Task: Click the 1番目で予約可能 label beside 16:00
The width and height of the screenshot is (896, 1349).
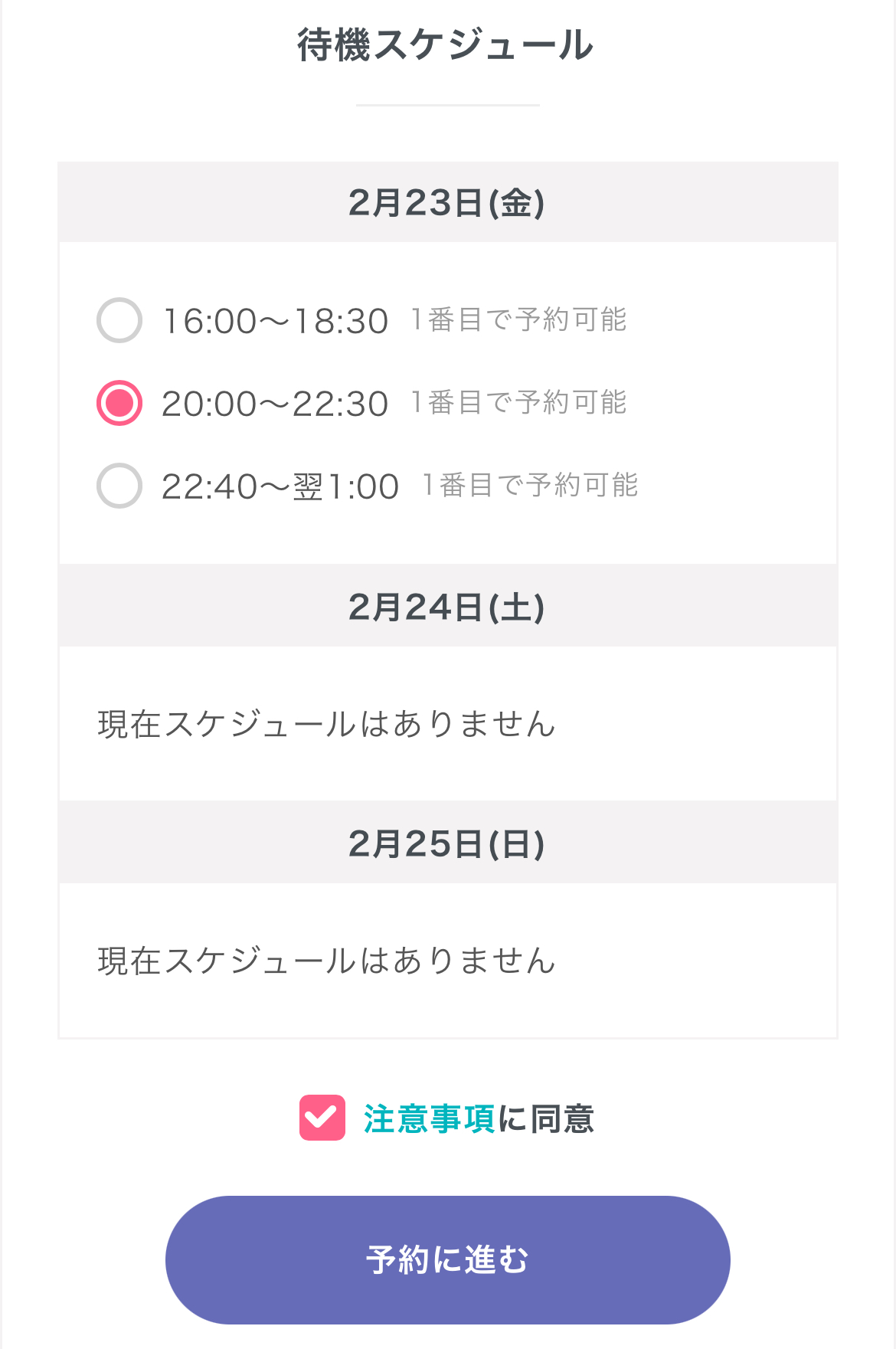Action: tap(518, 320)
